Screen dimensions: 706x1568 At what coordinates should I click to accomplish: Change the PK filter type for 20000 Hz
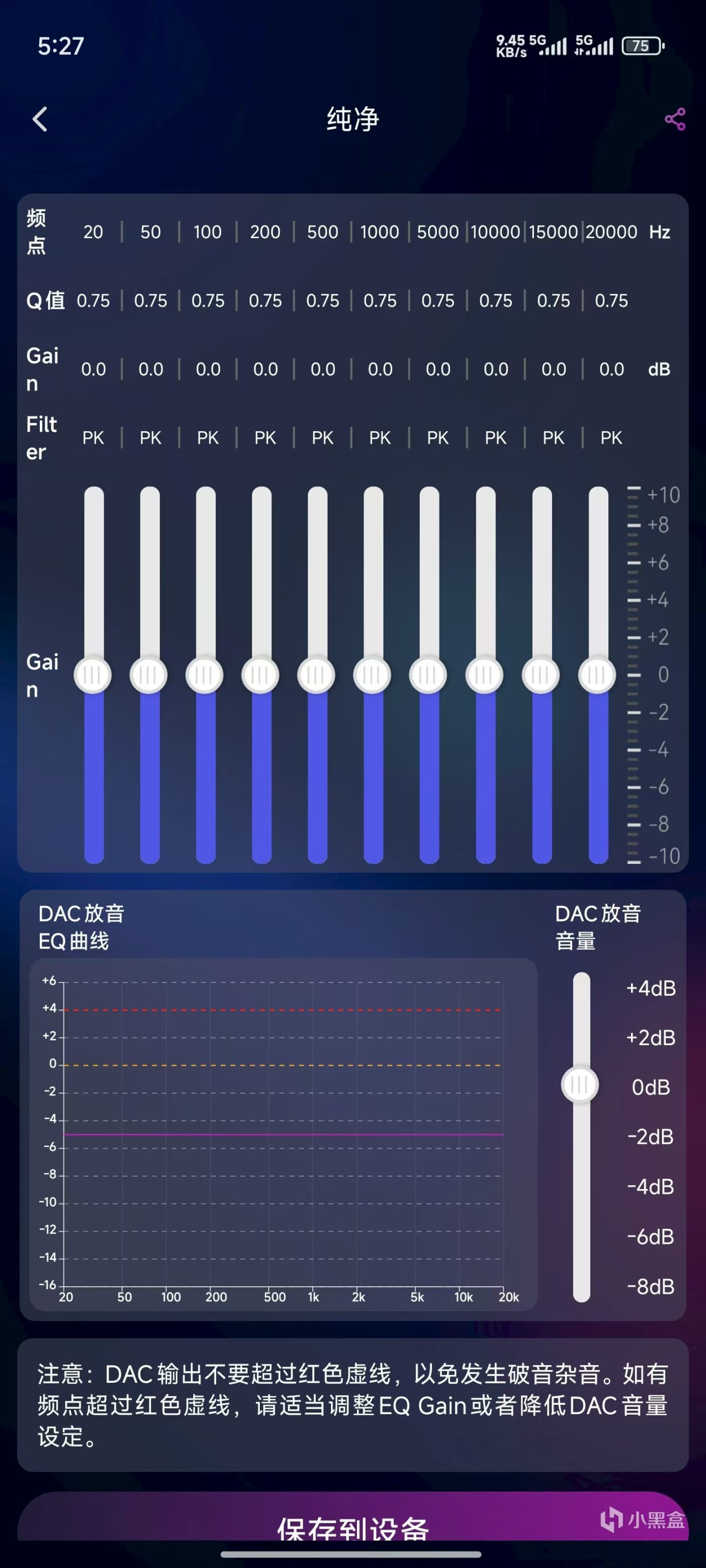tap(611, 438)
